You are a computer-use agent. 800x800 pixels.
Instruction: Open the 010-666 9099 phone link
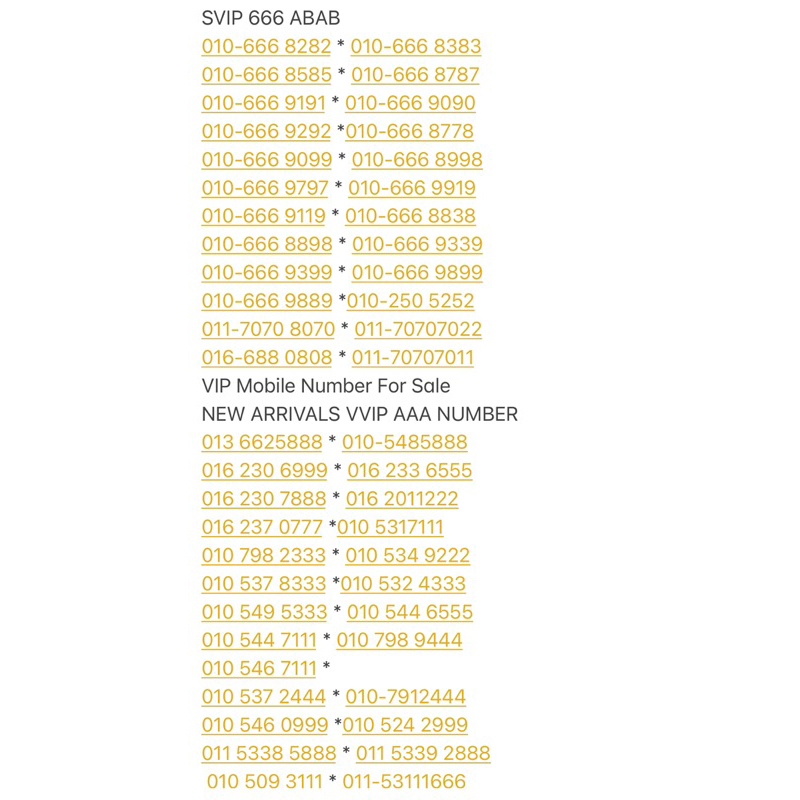266,160
